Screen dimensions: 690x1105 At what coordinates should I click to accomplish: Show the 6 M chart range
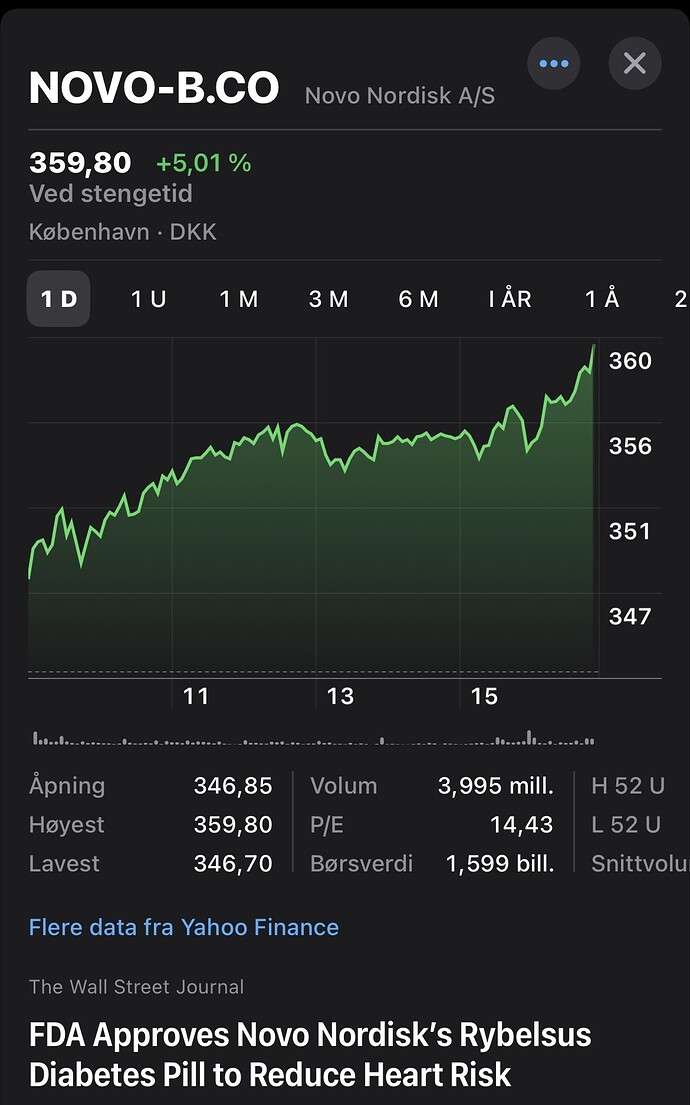click(x=418, y=299)
